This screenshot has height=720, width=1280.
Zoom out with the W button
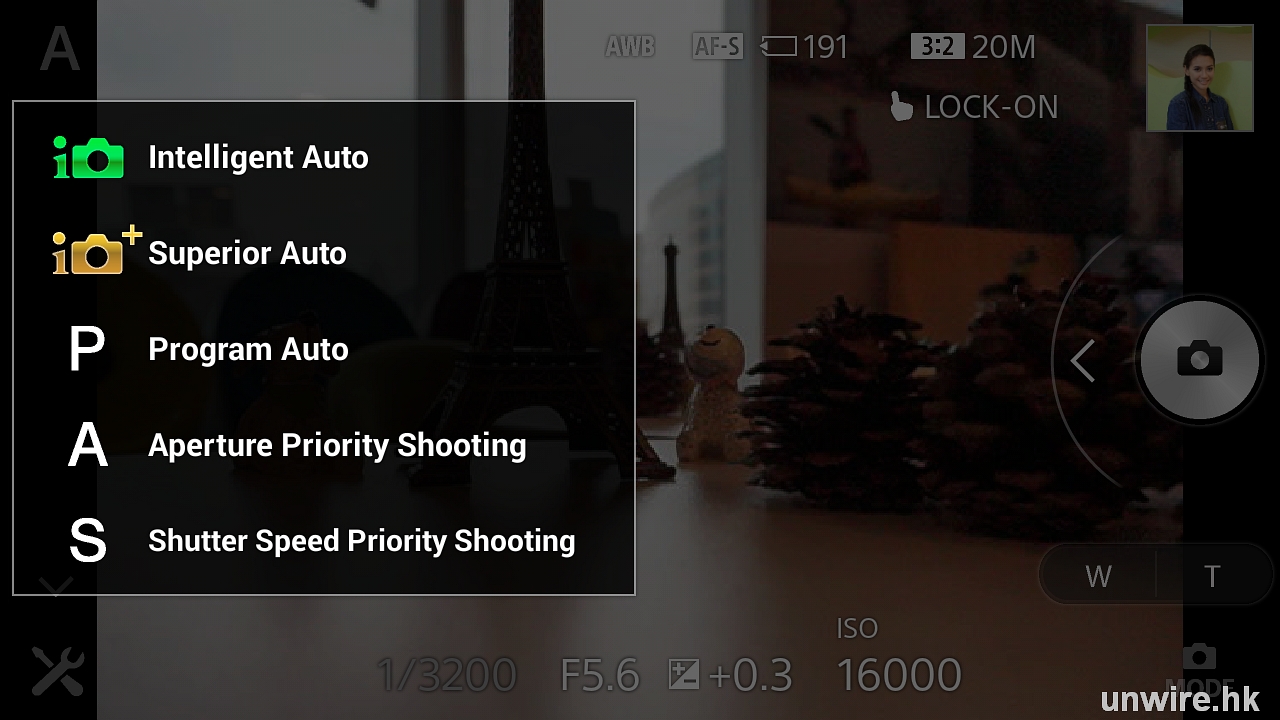pyautogui.click(x=1098, y=576)
